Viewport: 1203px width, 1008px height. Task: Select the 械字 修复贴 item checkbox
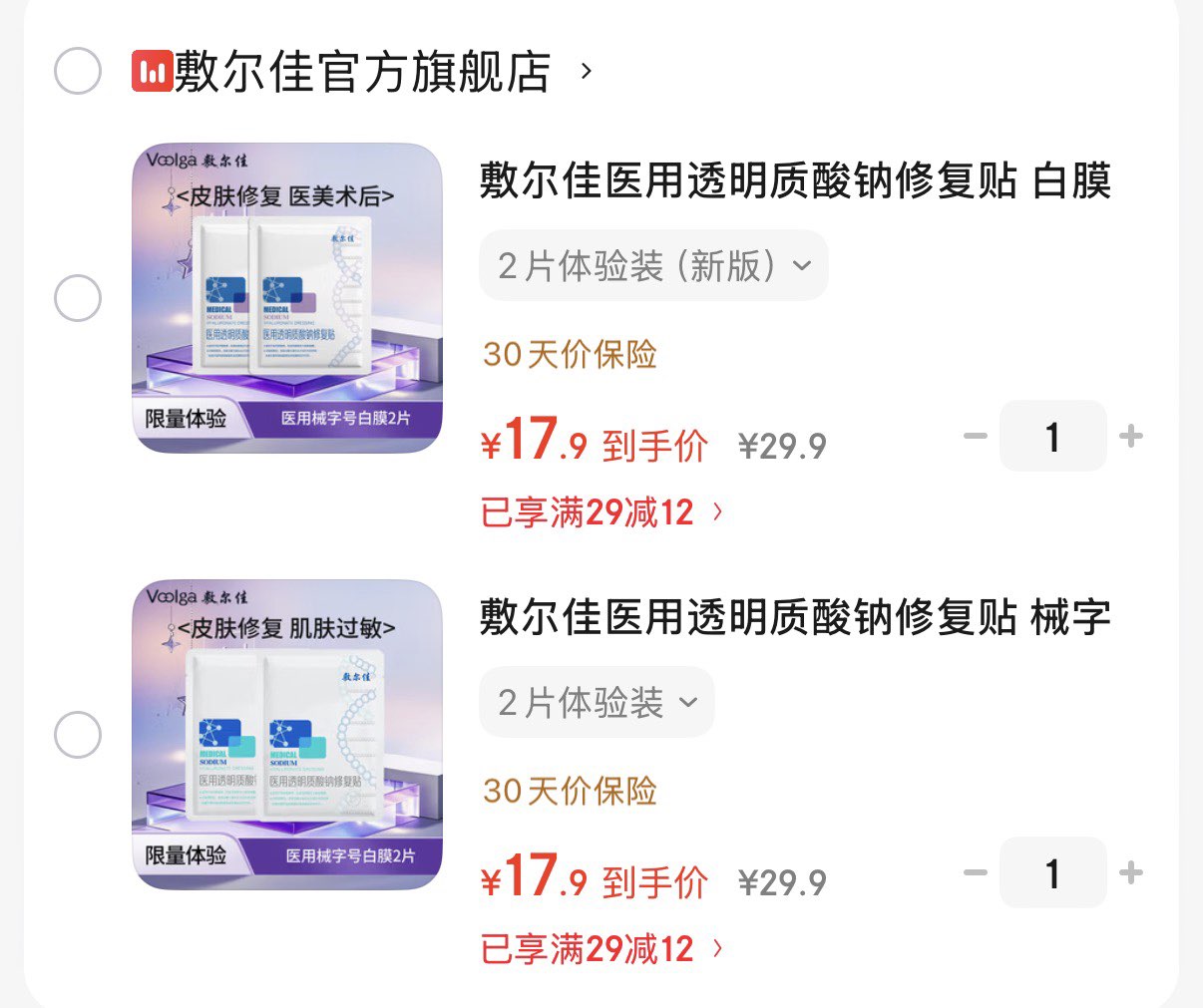tap(78, 735)
